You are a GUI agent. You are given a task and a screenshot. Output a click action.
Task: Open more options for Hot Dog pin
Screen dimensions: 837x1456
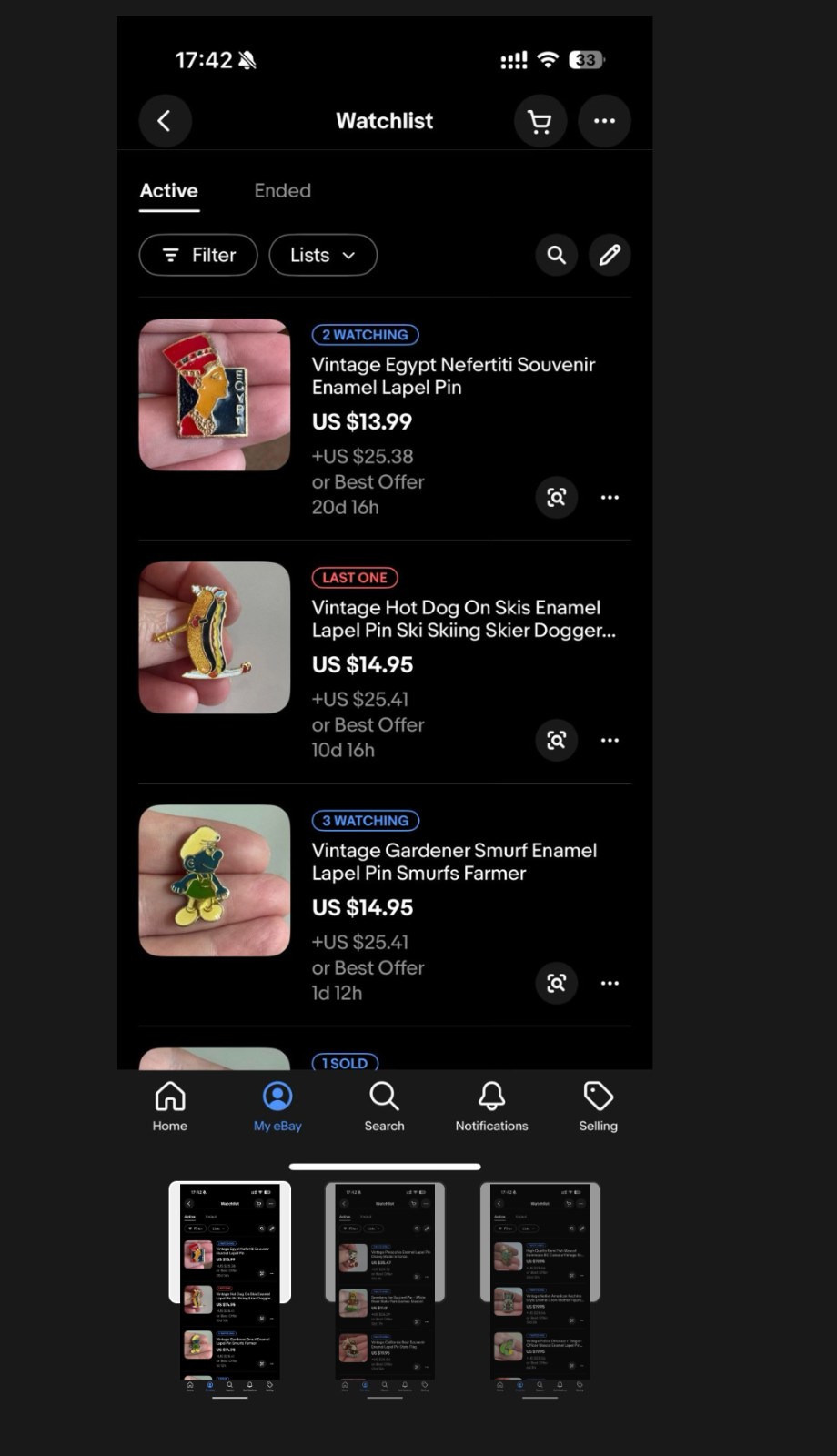(x=610, y=741)
